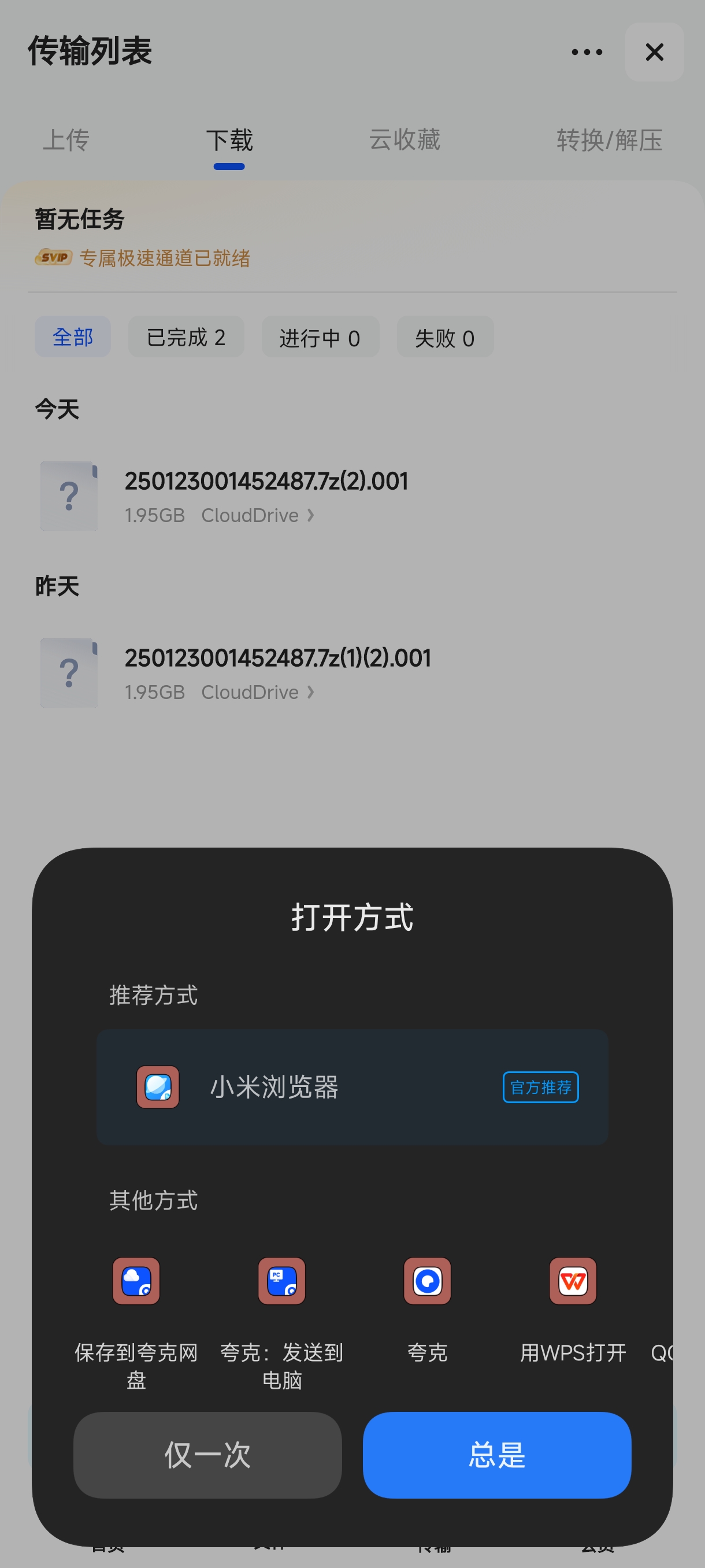Select the 全部 filter chip
Image resolution: width=705 pixels, height=1568 pixels.
[72, 336]
